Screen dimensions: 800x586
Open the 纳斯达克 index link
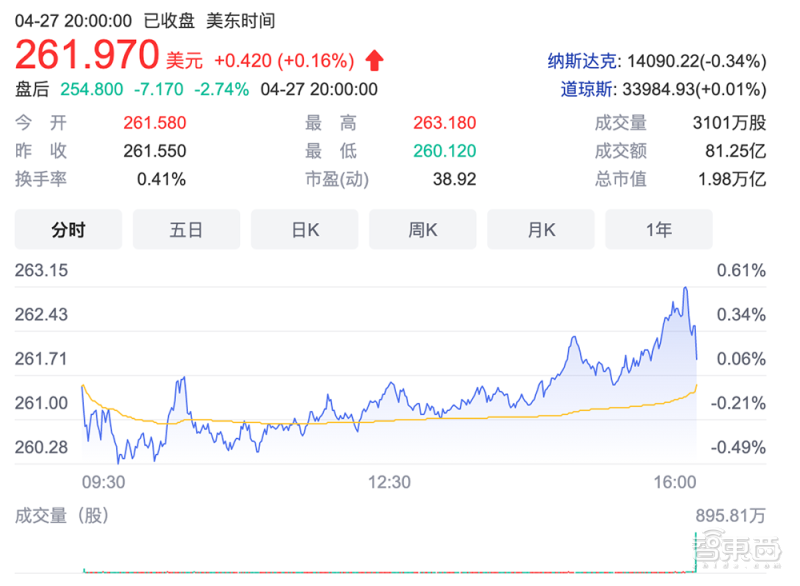point(580,60)
